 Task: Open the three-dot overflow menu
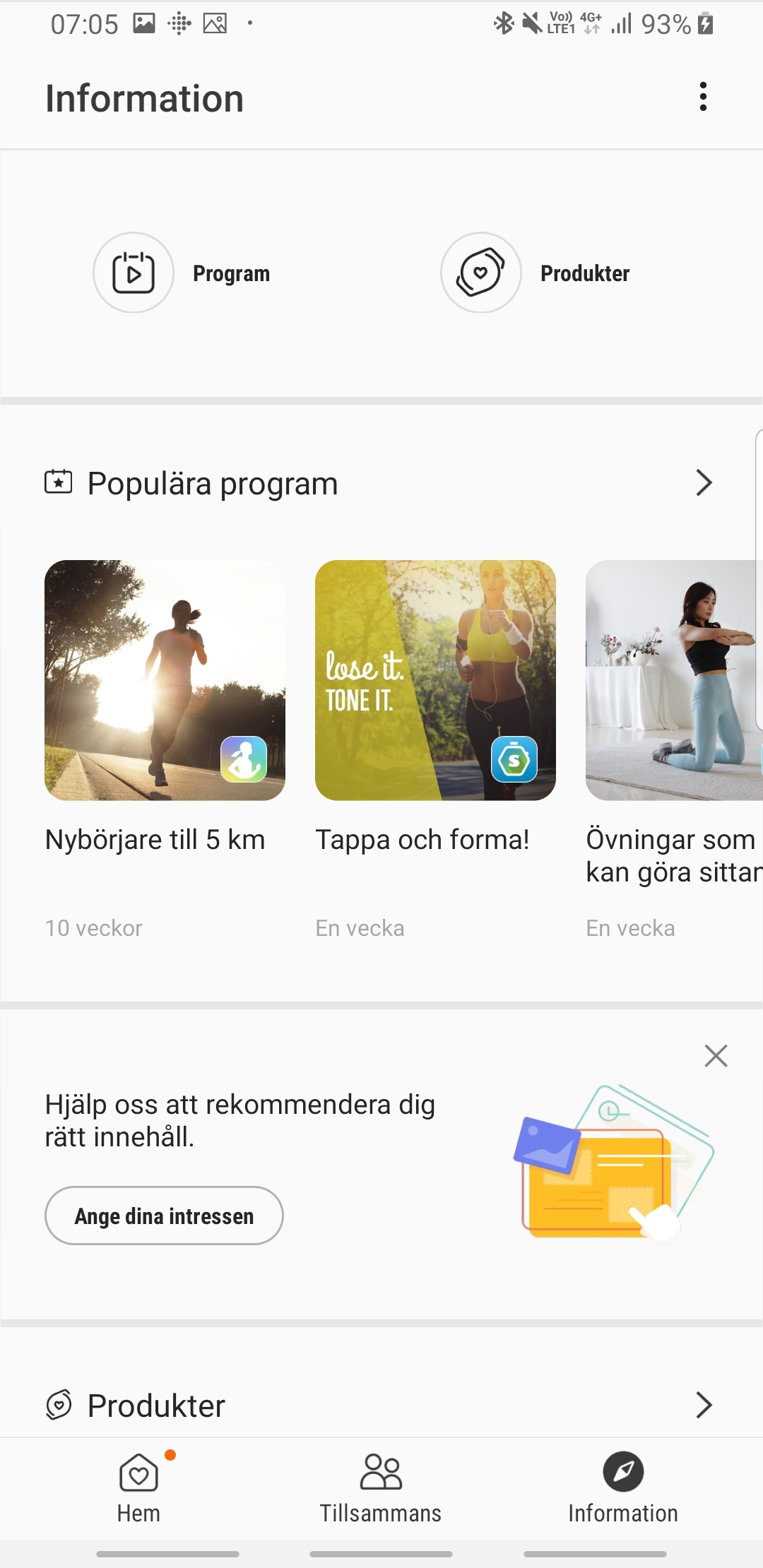click(x=703, y=97)
